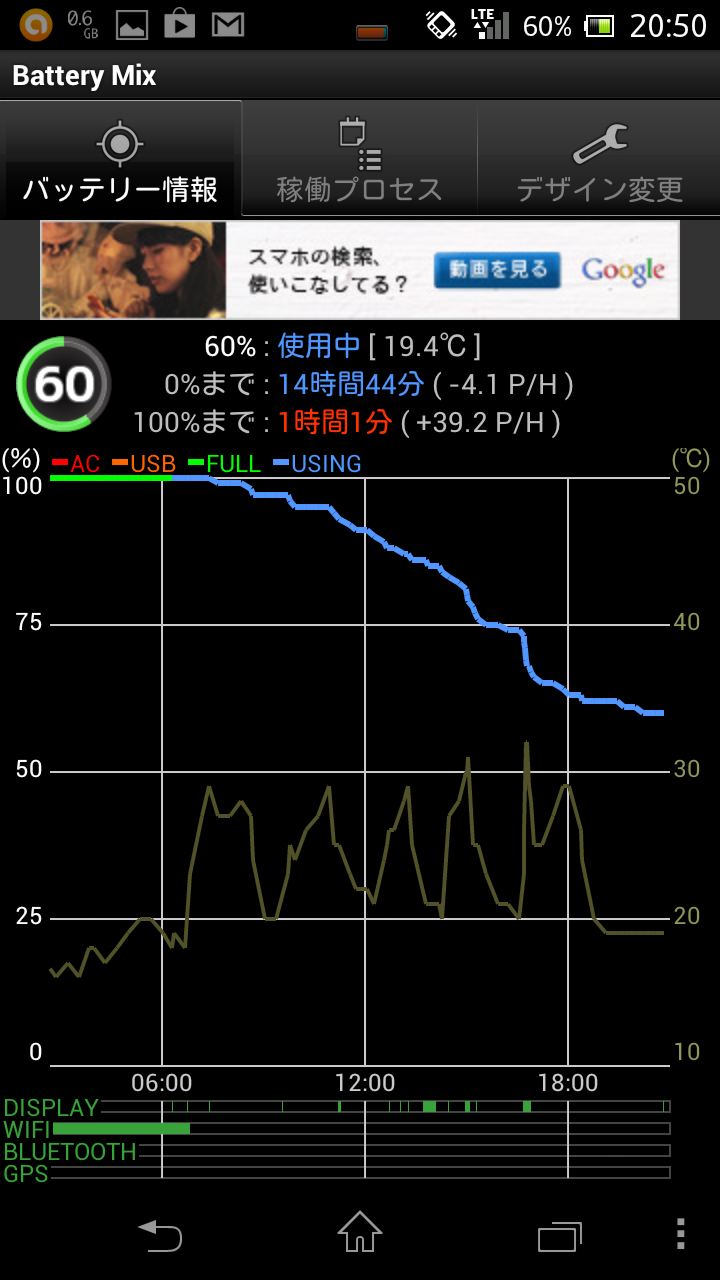Open the three-dot menu in navigation bar
This screenshot has width=720, height=1280.
pyautogui.click(x=681, y=1233)
